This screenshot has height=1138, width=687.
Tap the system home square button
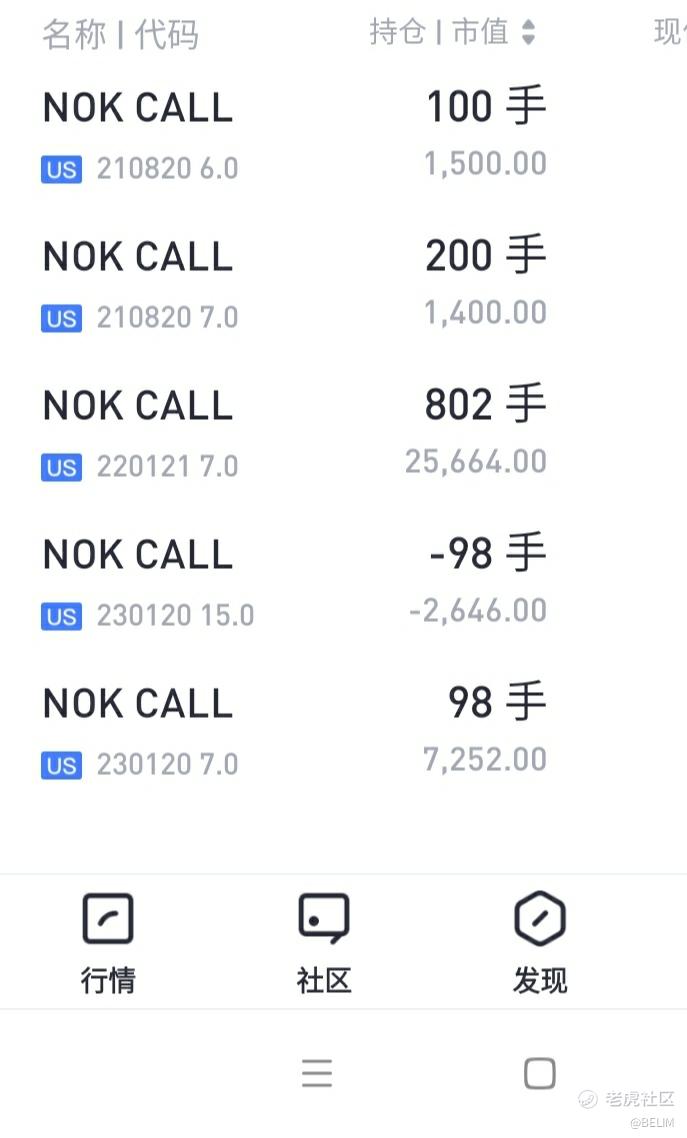pos(540,1073)
